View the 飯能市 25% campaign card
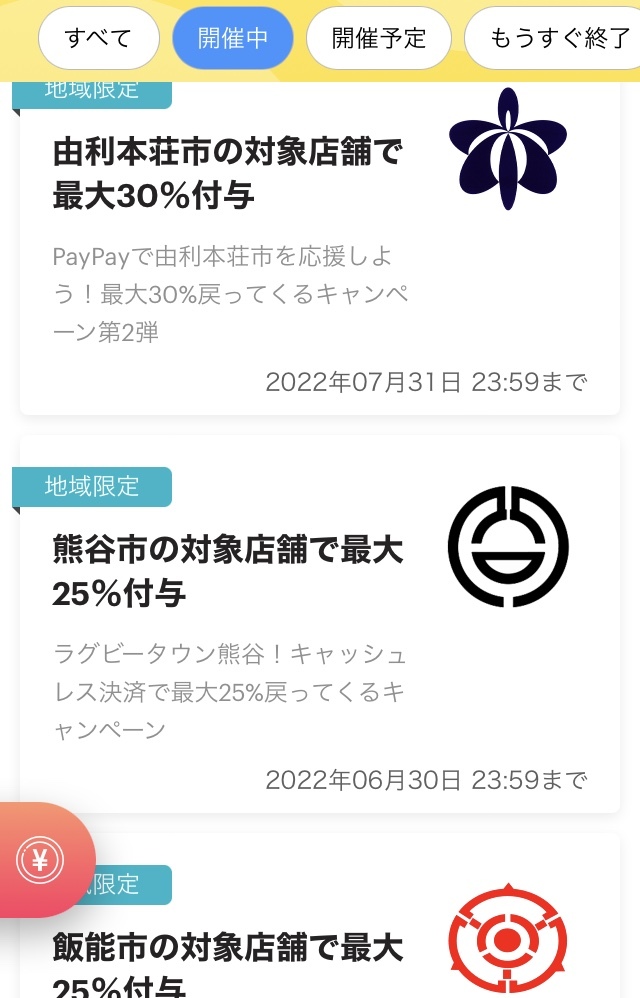Screen dimensions: 640x998 click(319, 917)
